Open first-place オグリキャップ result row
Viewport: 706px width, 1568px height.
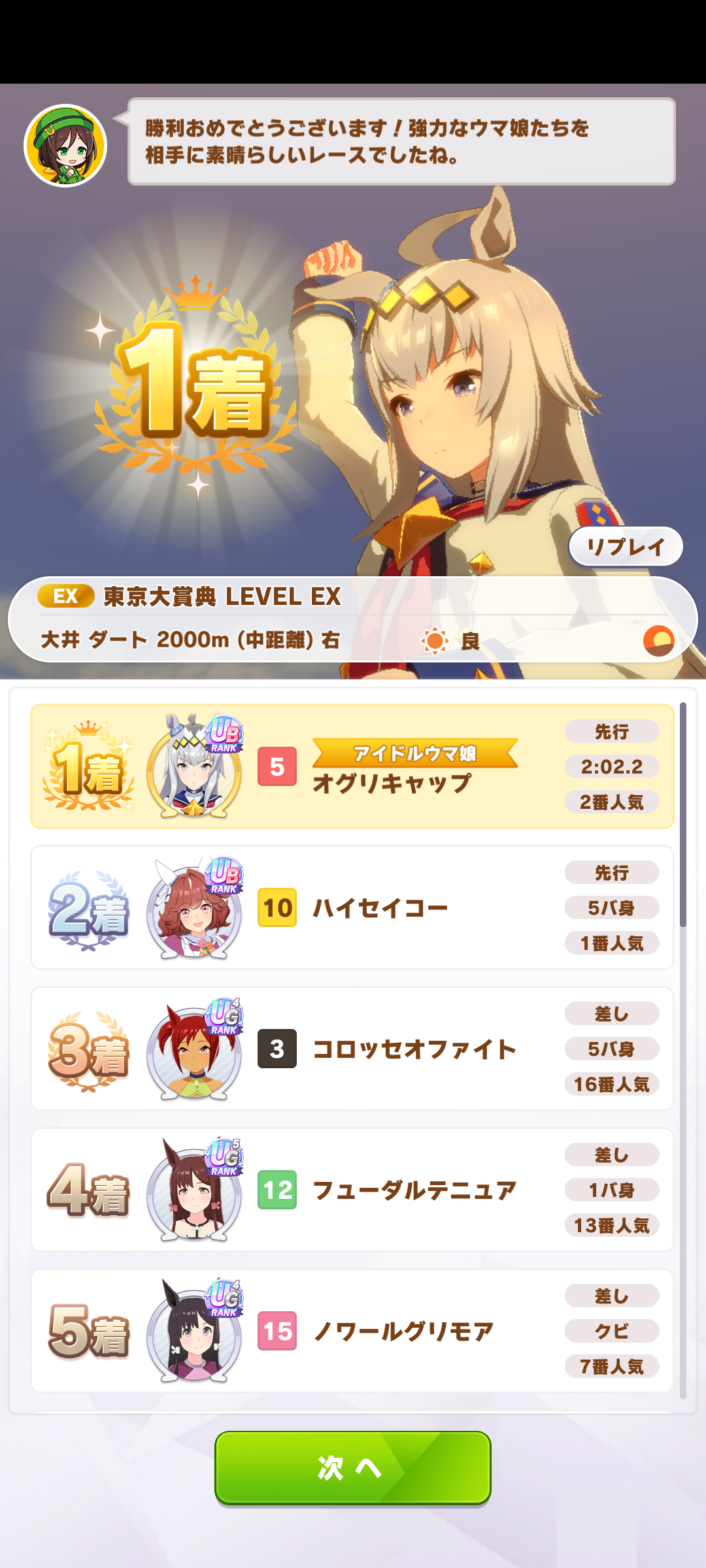(x=352, y=766)
